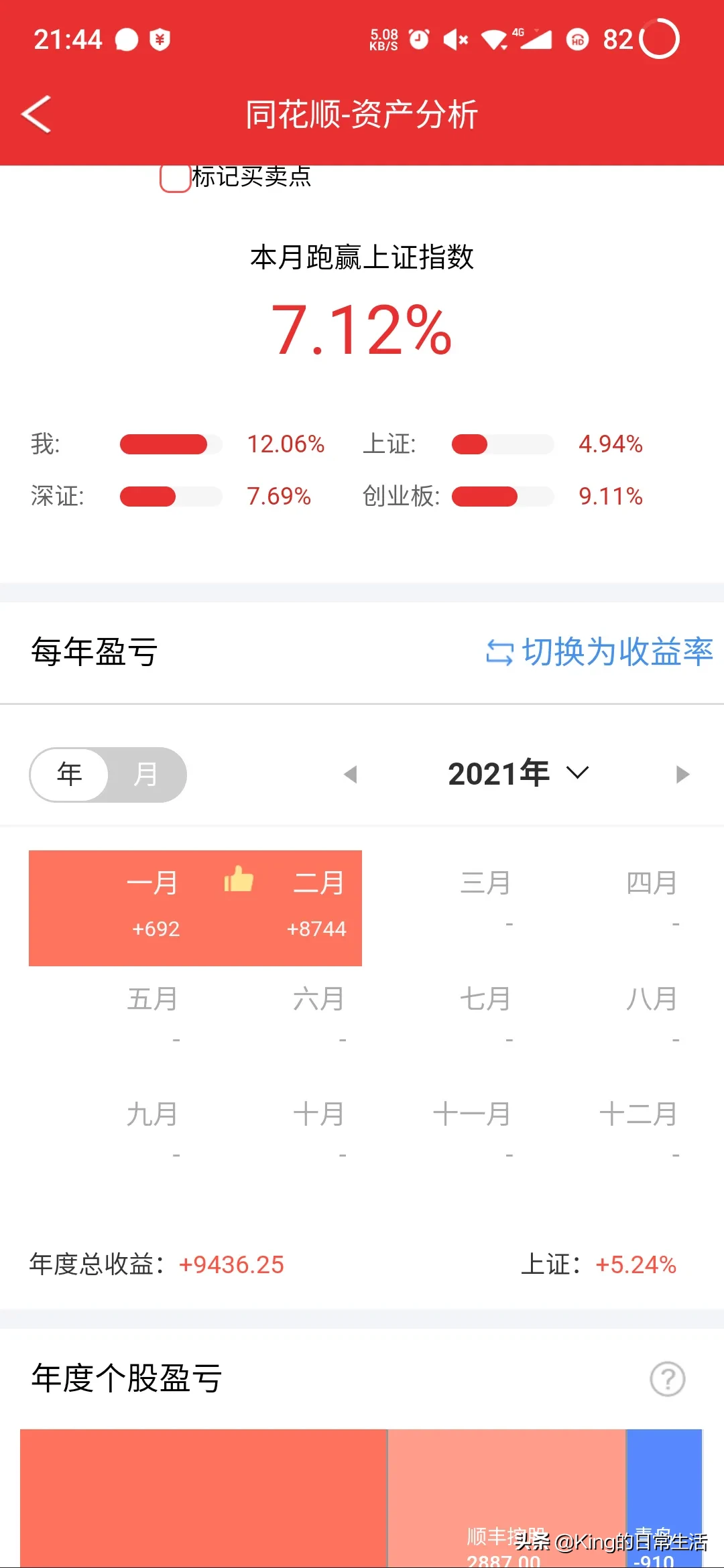This screenshot has width=724, height=1568.
Task: Select the 二月 cell showing +8744
Action: pos(319,905)
